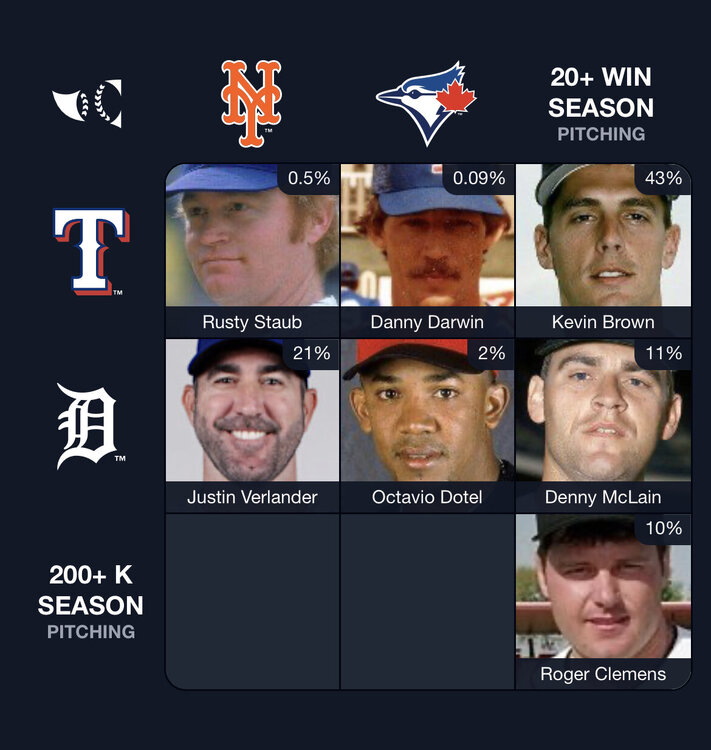Open the Danny Darwin tile
Image resolution: width=711 pixels, height=750 pixels.
pyautogui.click(x=427, y=250)
